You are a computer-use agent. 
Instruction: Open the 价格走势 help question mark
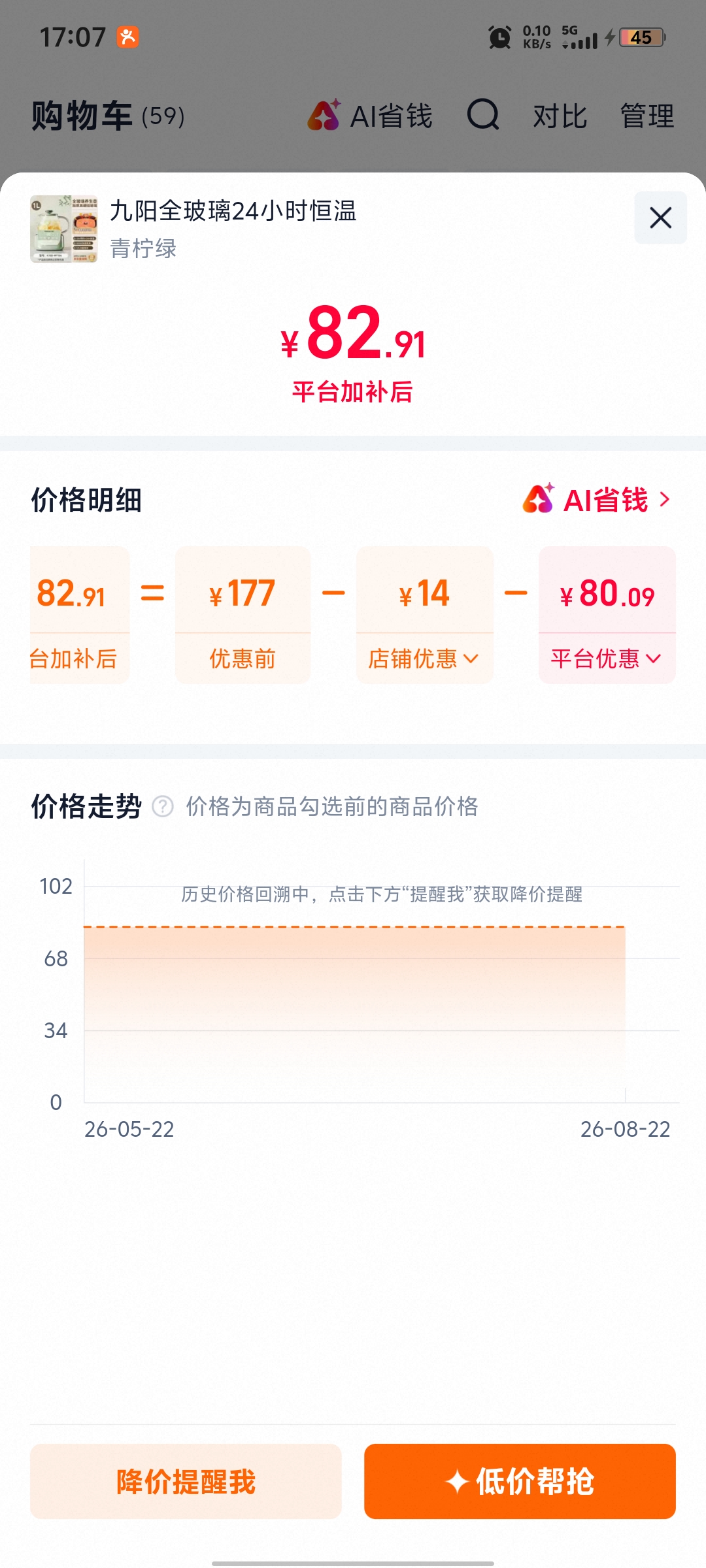point(163,806)
